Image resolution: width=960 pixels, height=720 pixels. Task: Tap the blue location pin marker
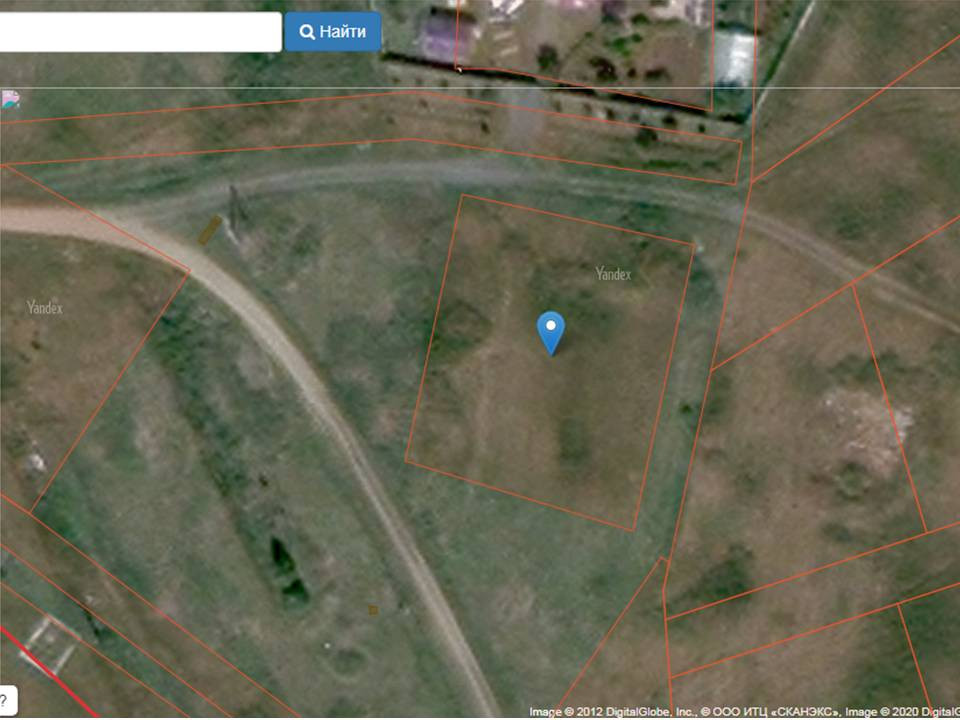coord(550,333)
